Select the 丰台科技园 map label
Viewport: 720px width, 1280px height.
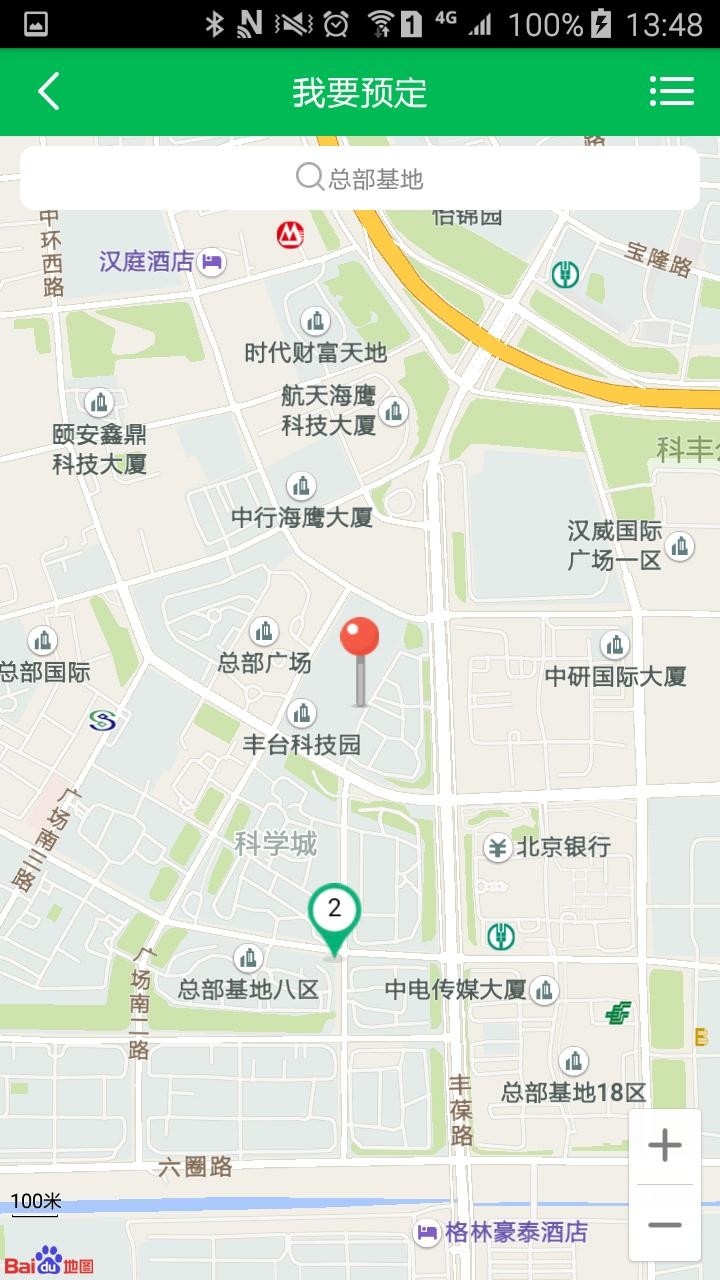(301, 744)
